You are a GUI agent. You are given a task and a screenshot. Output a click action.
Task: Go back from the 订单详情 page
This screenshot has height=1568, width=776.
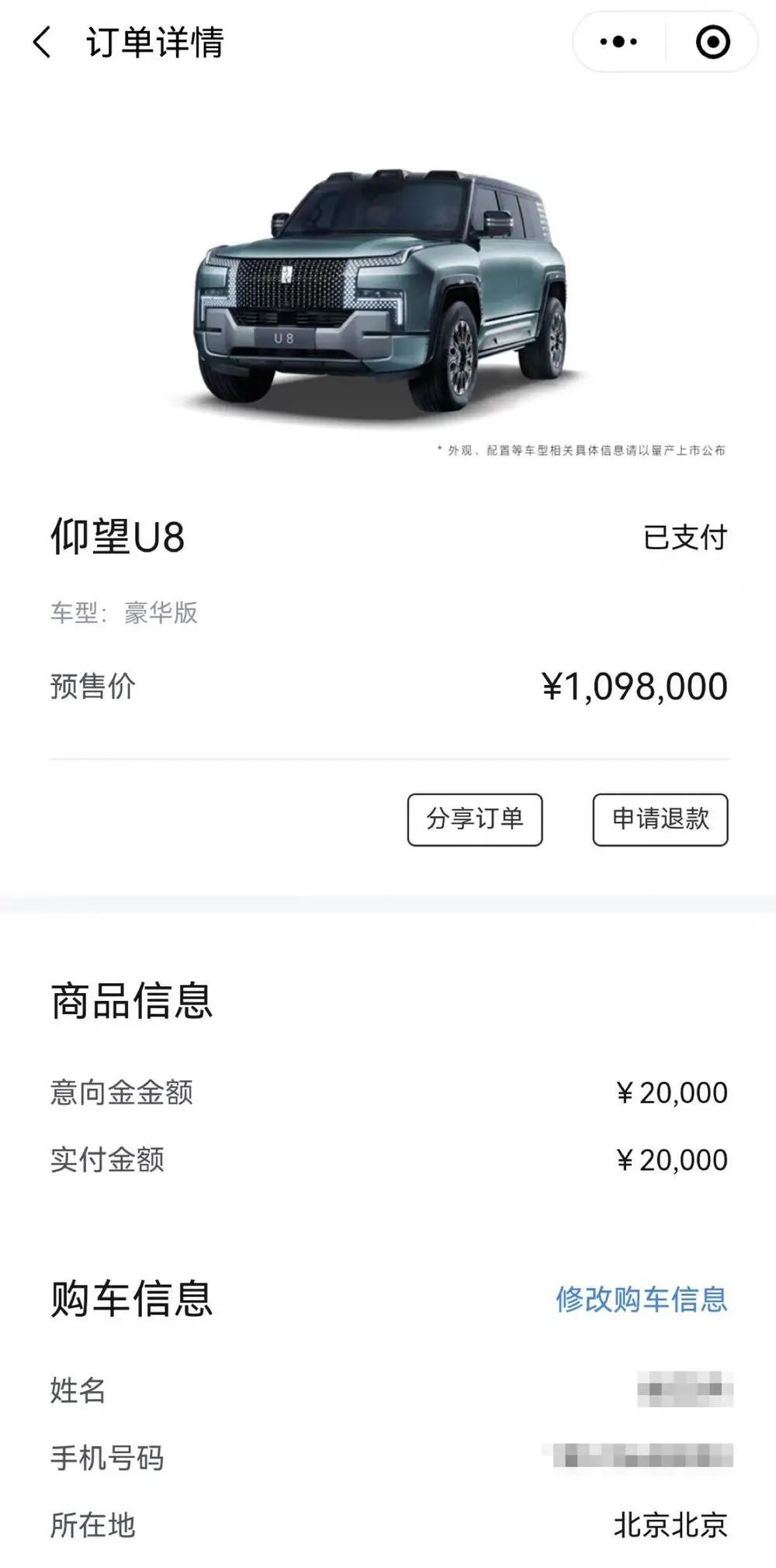click(x=43, y=42)
